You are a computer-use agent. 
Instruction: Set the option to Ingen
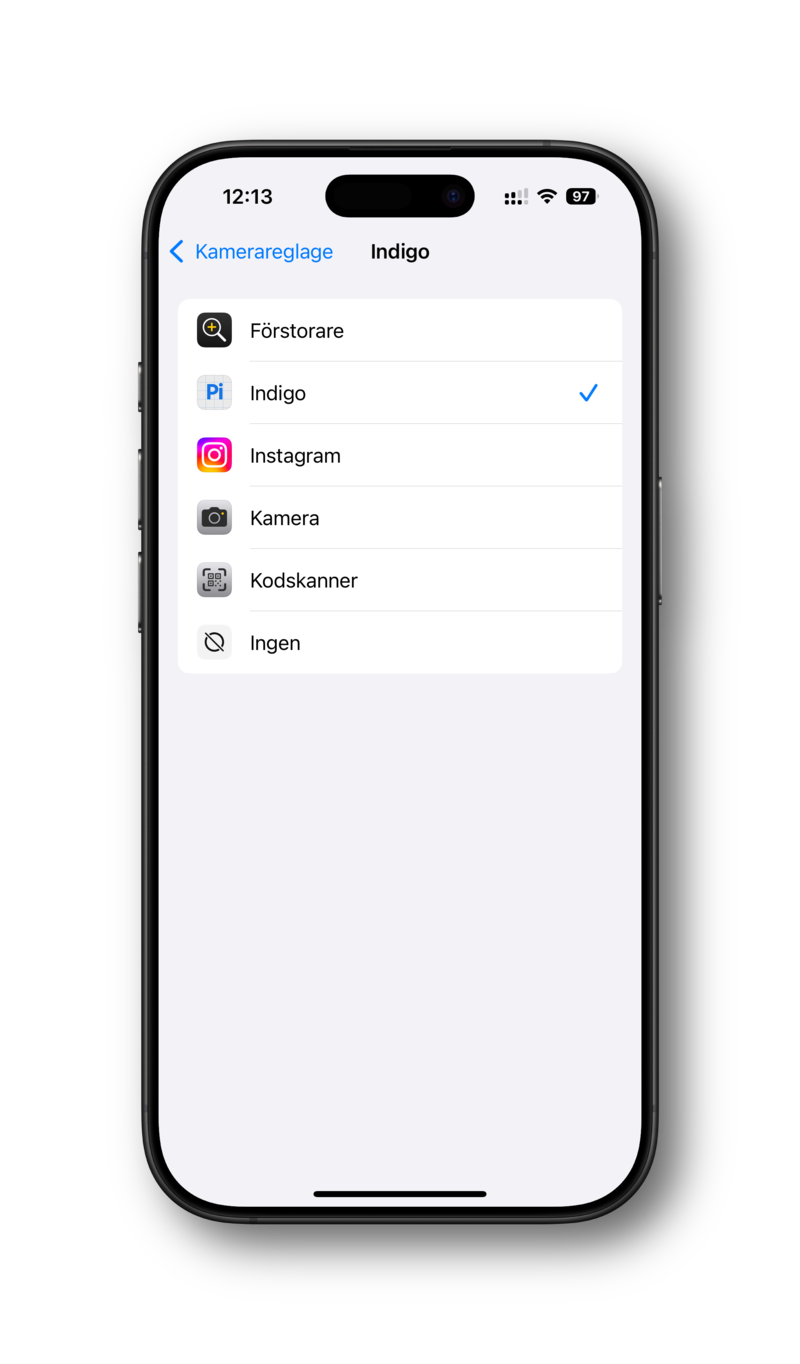(399, 643)
